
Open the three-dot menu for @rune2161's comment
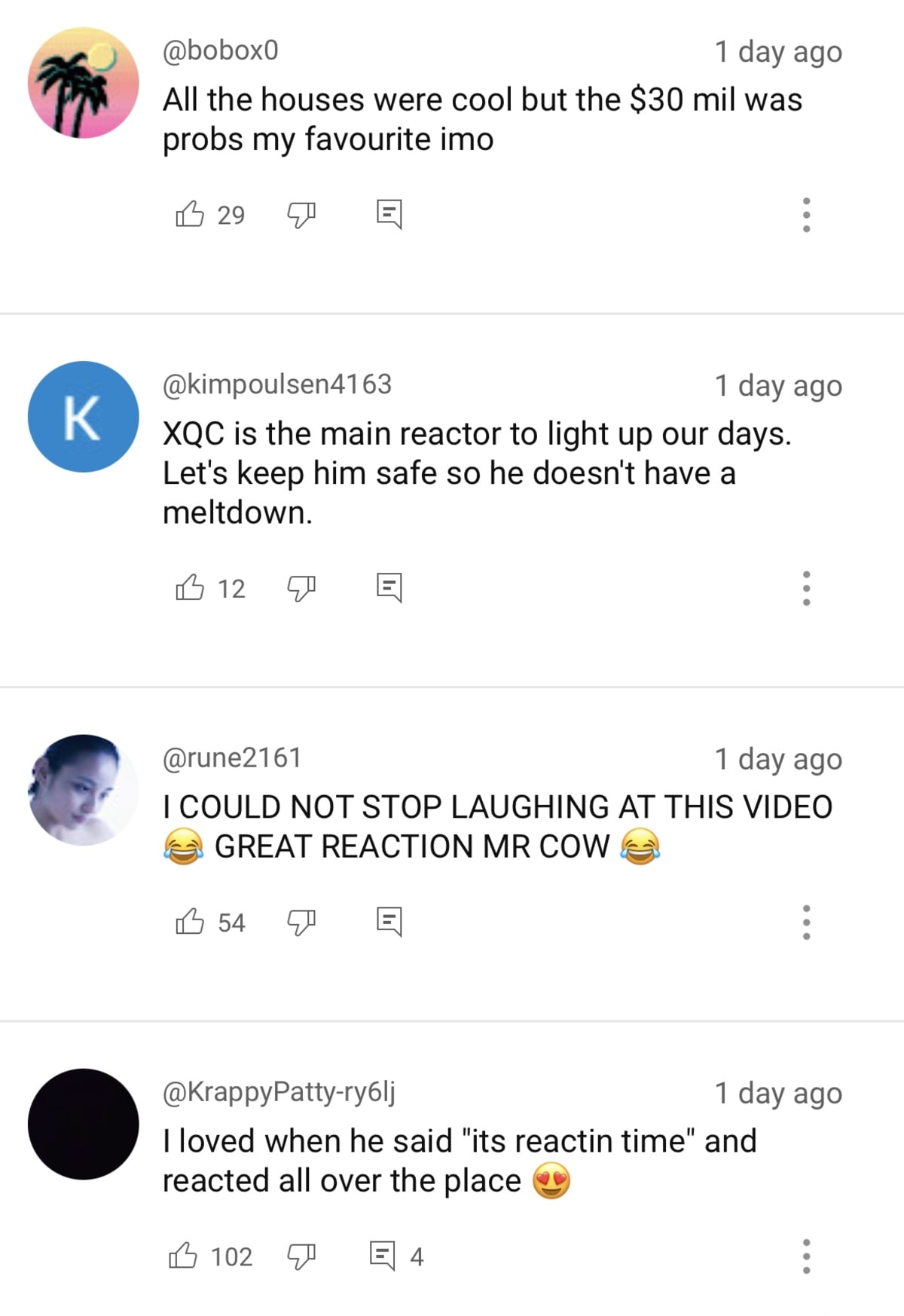[806, 920]
